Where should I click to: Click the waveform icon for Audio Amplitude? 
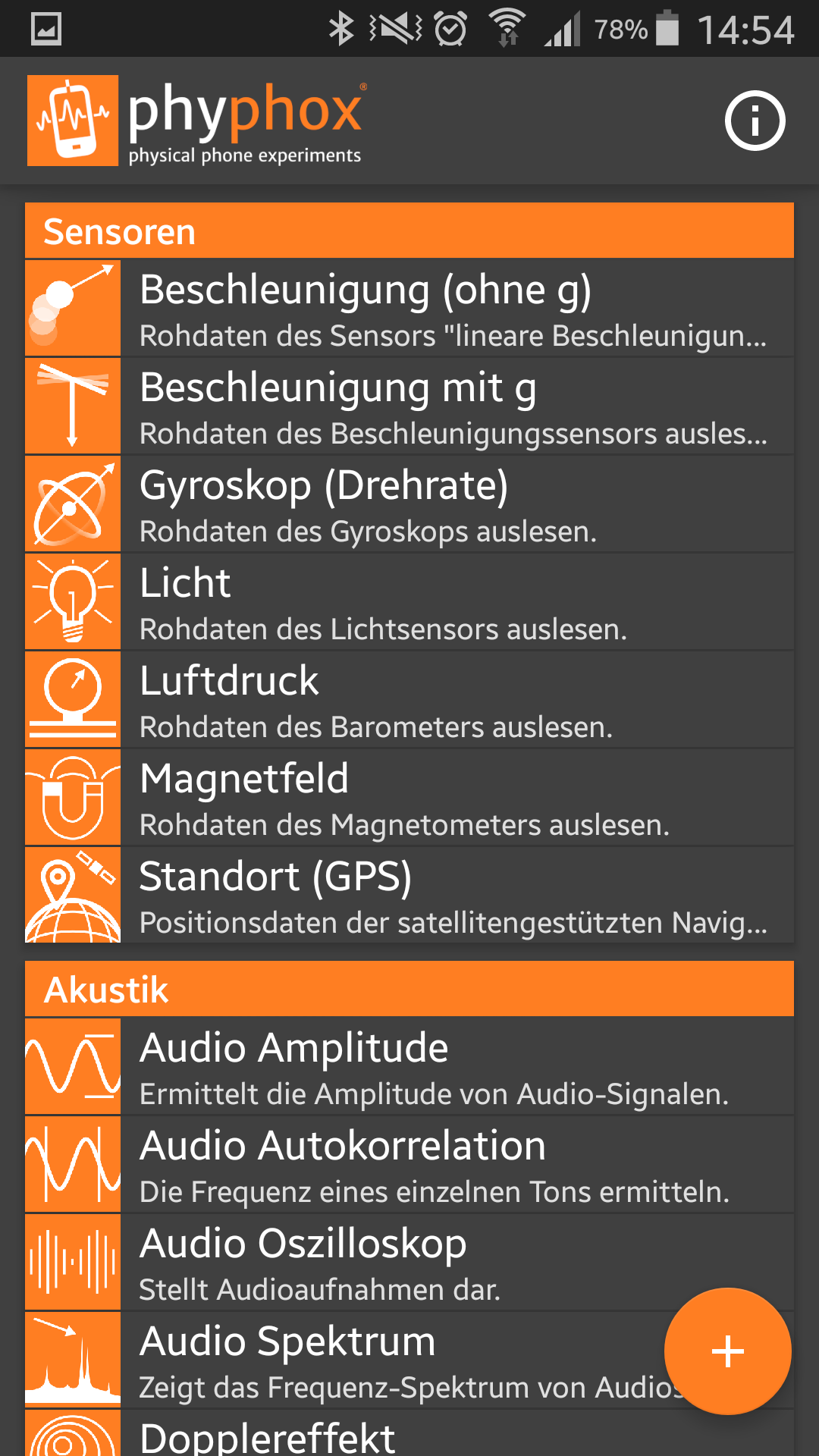point(73,1066)
